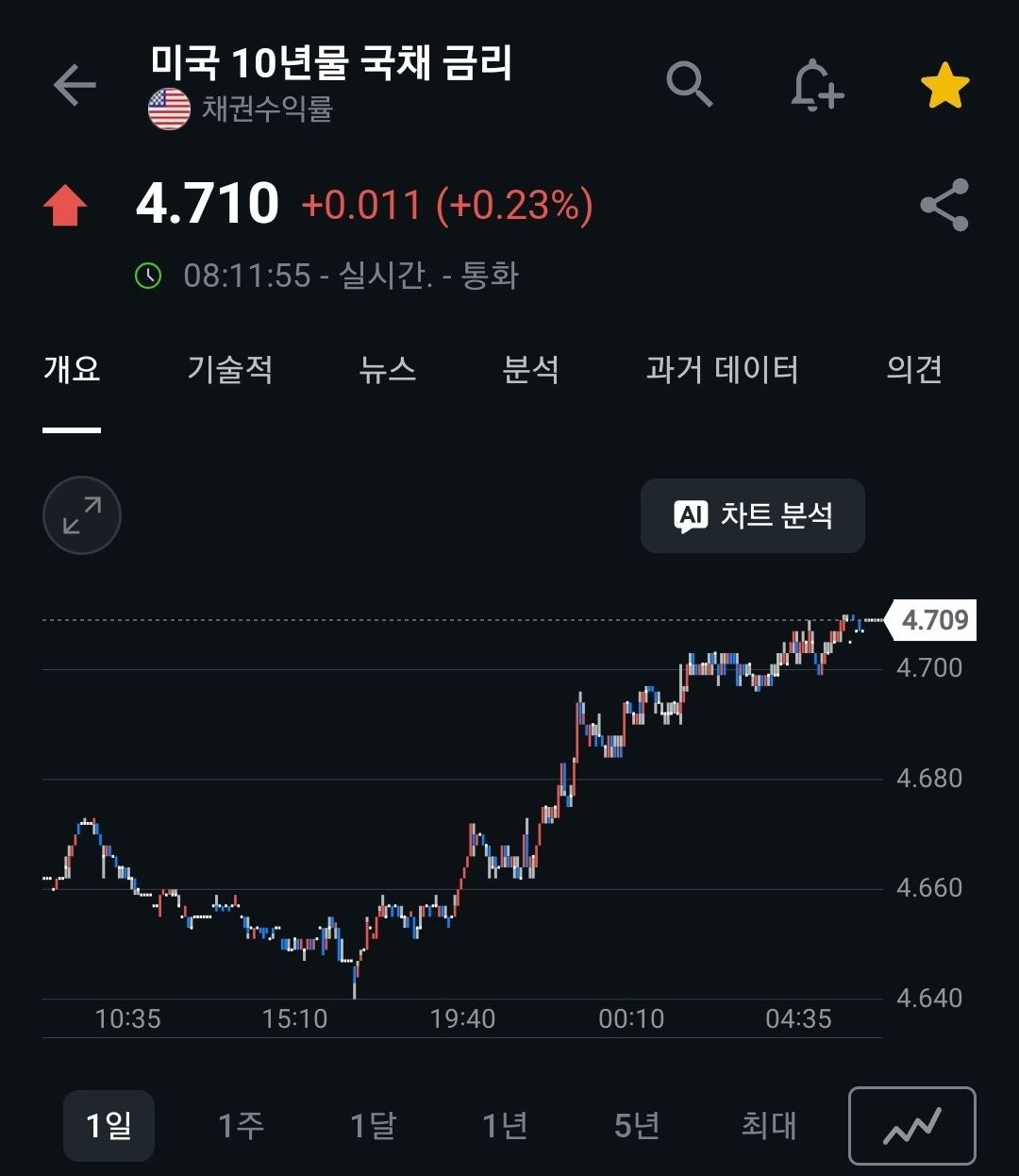Toggle the favorite star icon
This screenshot has width=1019, height=1176.
pyautogui.click(x=944, y=86)
